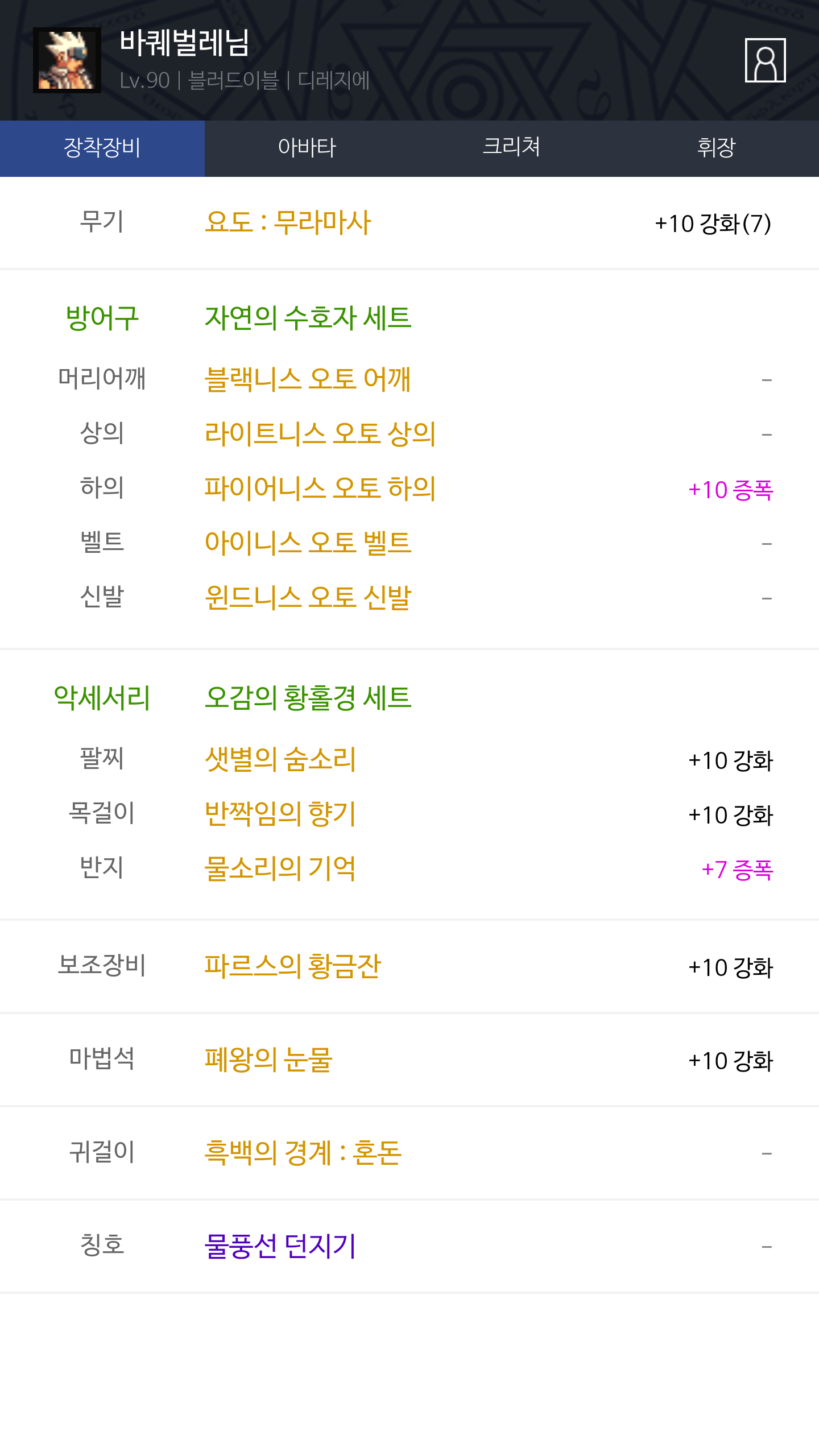Open ring 물소리의 기억
This screenshot has width=819, height=1456.
coord(280,868)
